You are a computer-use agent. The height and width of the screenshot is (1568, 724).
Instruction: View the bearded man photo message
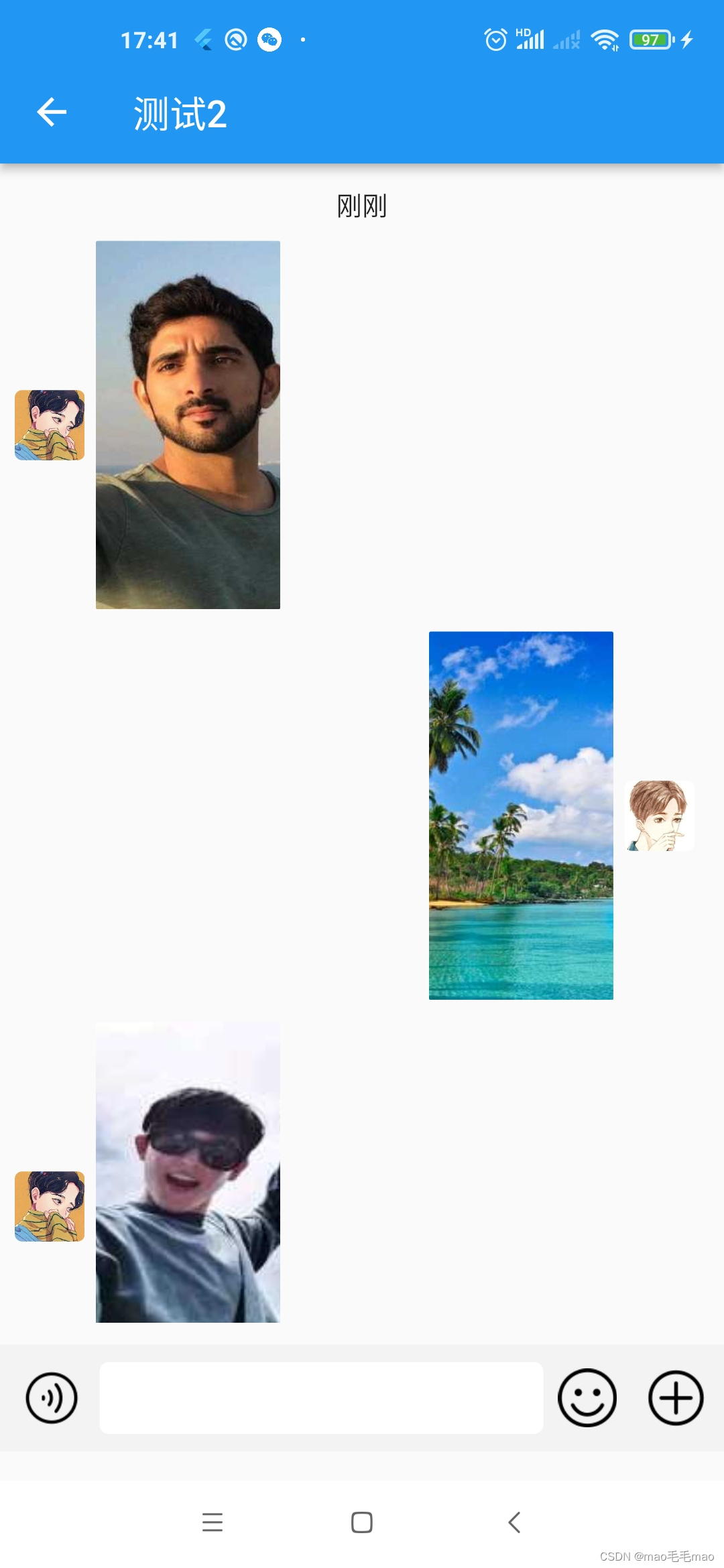point(188,425)
